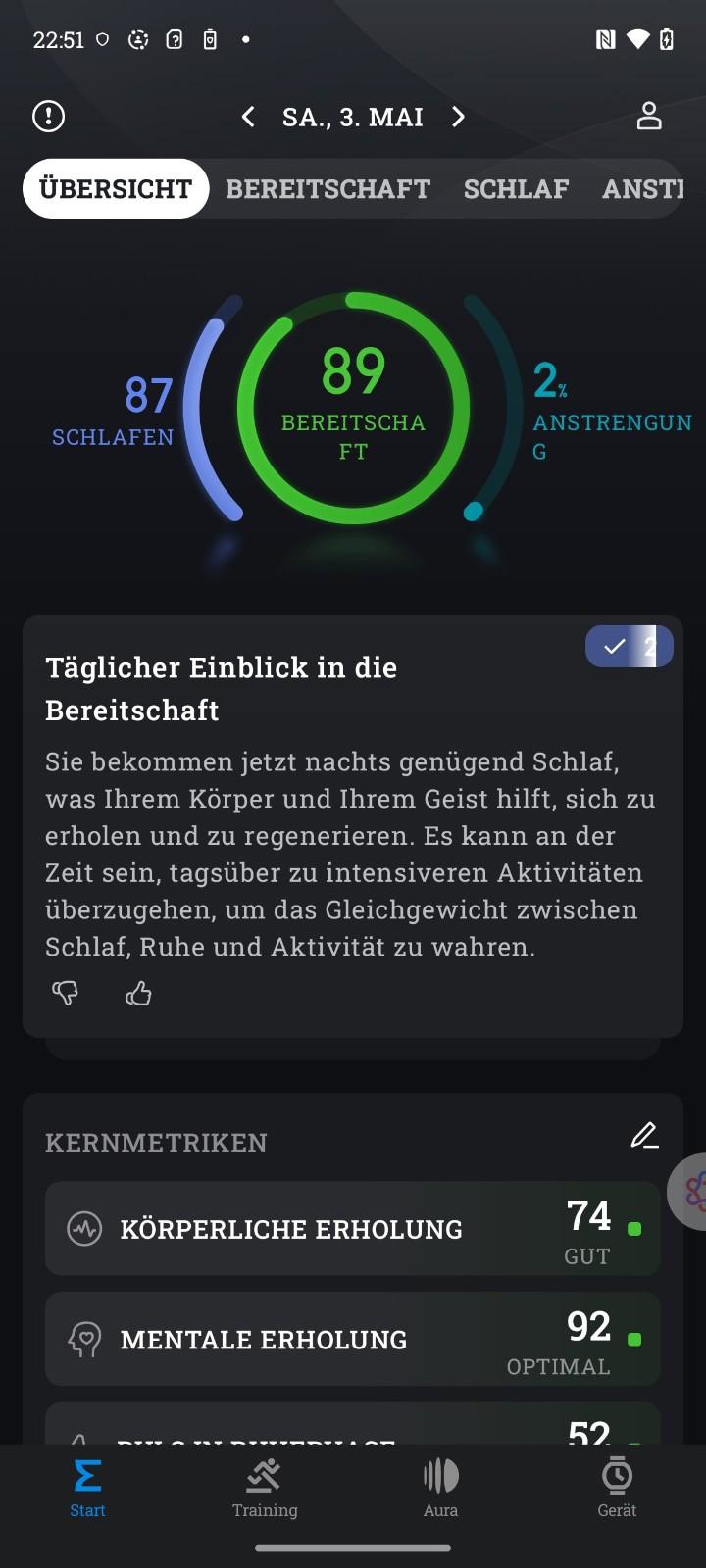This screenshot has width=706, height=1568.
Task: Switch to the Training tab
Action: (265, 1488)
